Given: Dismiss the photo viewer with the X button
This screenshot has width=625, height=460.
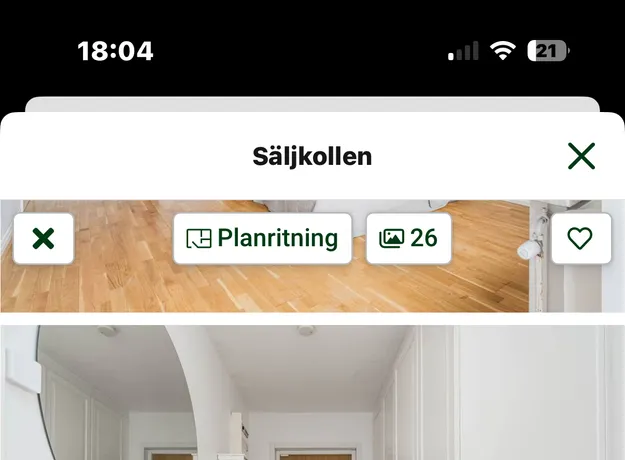Looking at the screenshot, I should pos(43,239).
